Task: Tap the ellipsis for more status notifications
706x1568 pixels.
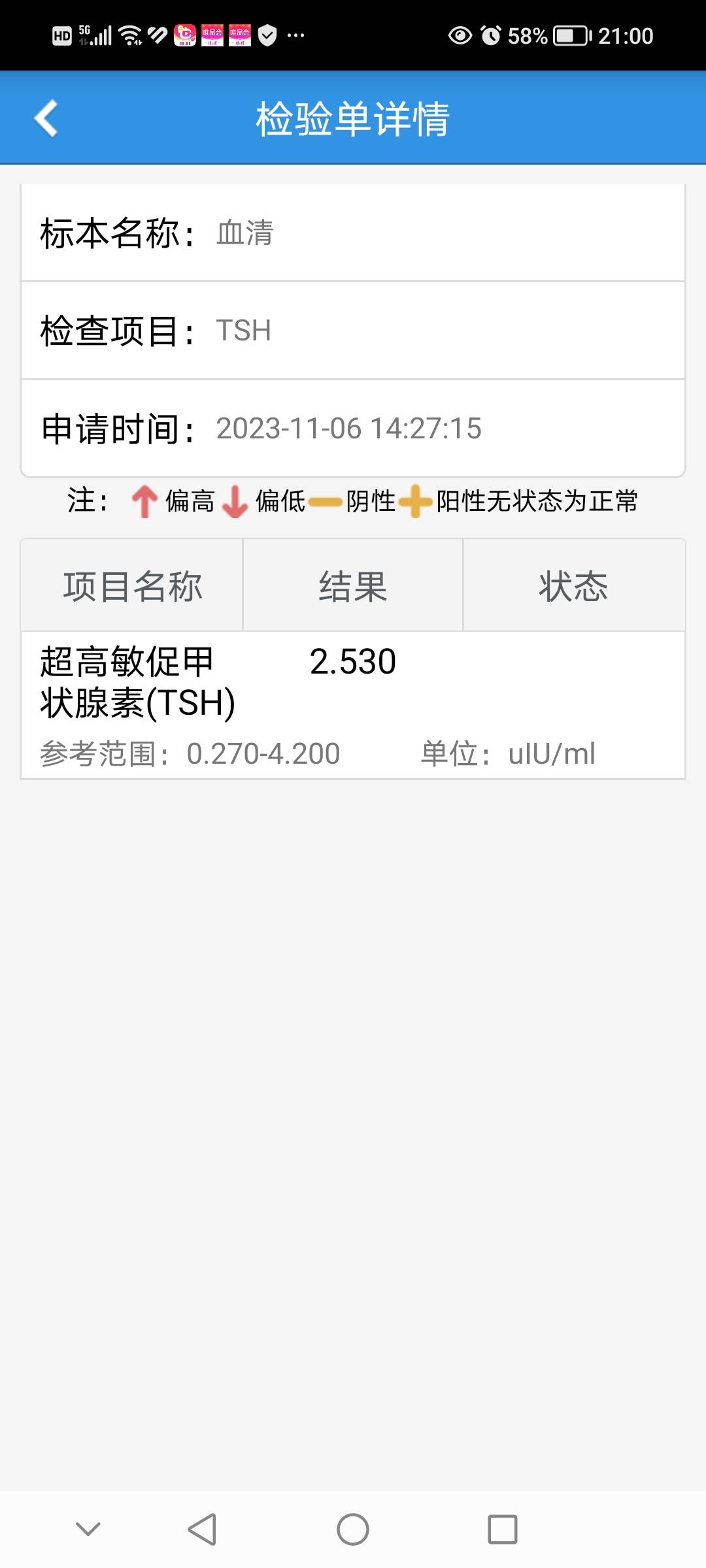Action: [295, 36]
